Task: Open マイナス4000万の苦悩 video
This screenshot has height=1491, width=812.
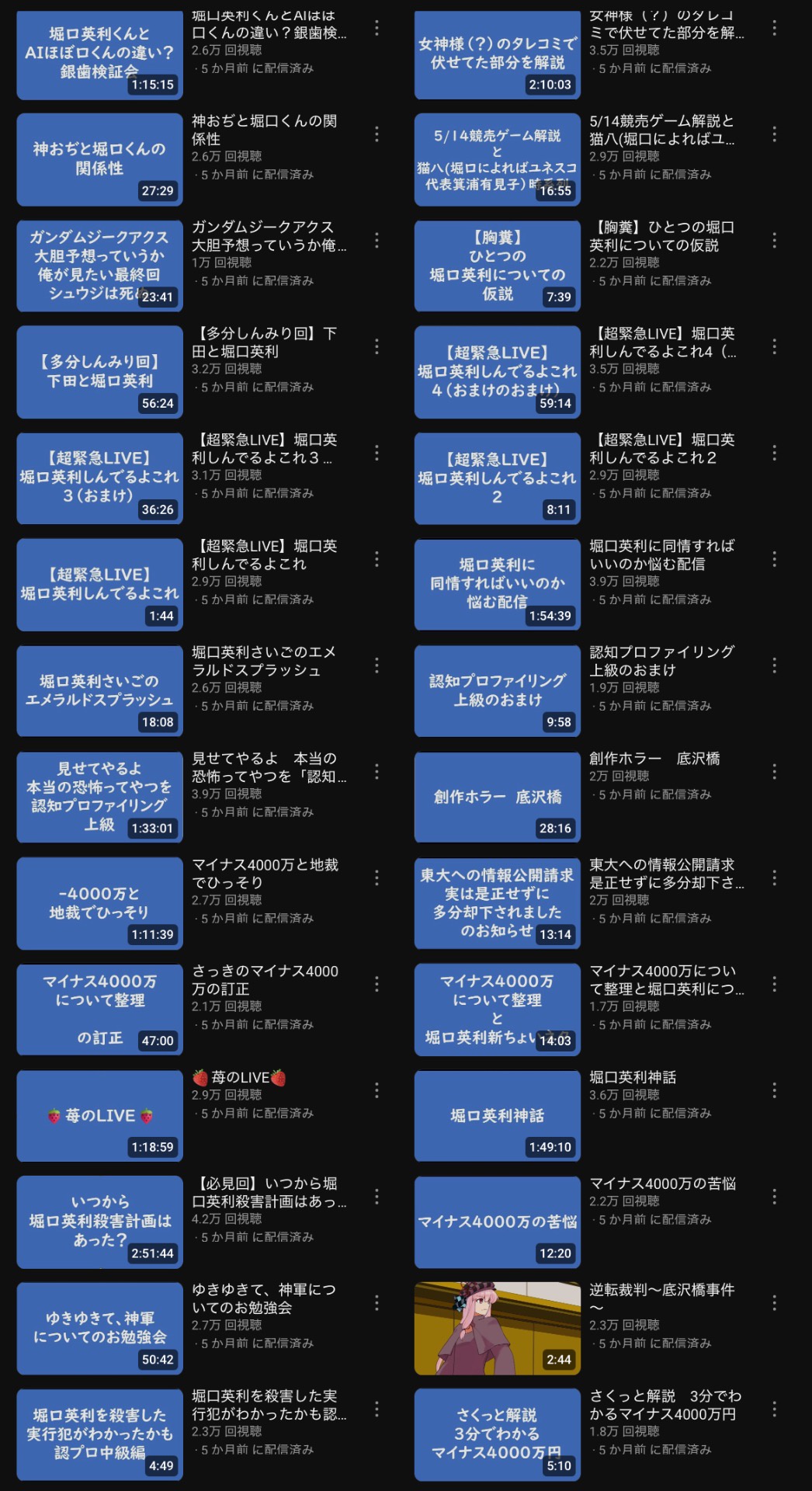Action: click(x=497, y=1222)
